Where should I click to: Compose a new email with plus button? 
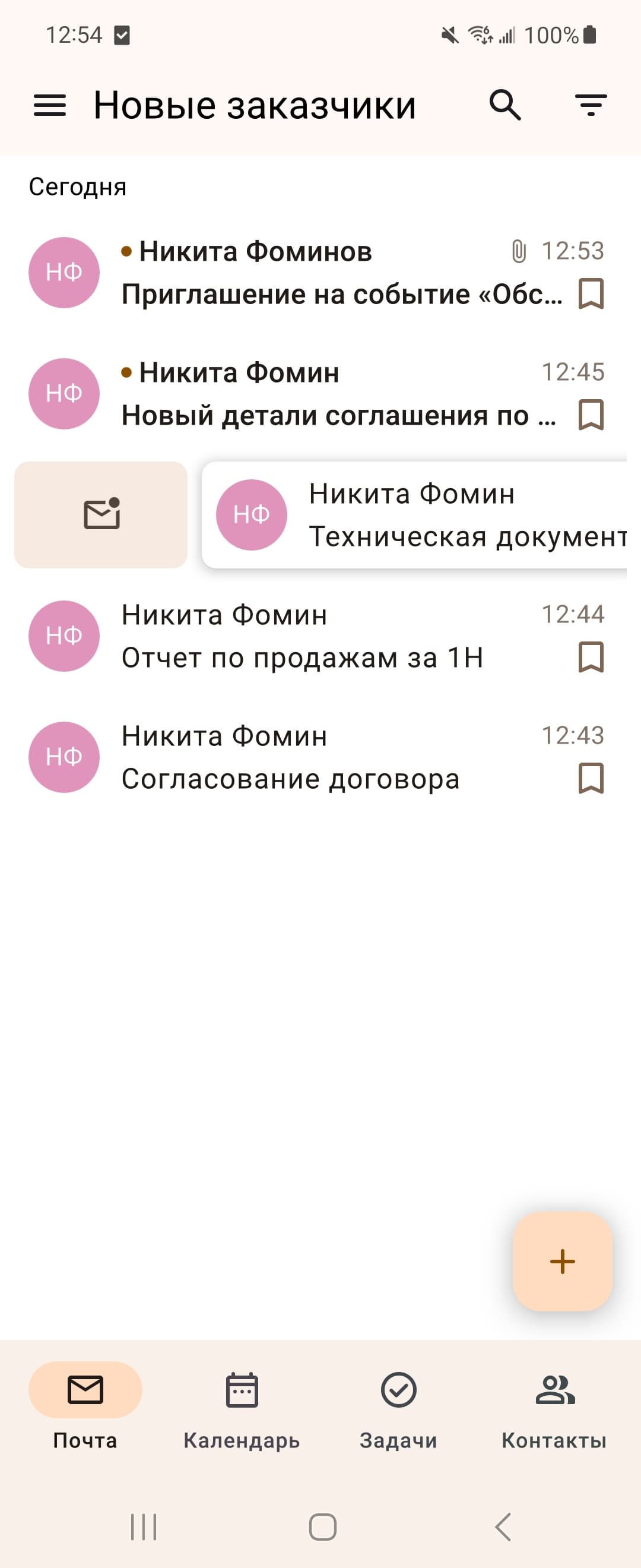tap(563, 1261)
